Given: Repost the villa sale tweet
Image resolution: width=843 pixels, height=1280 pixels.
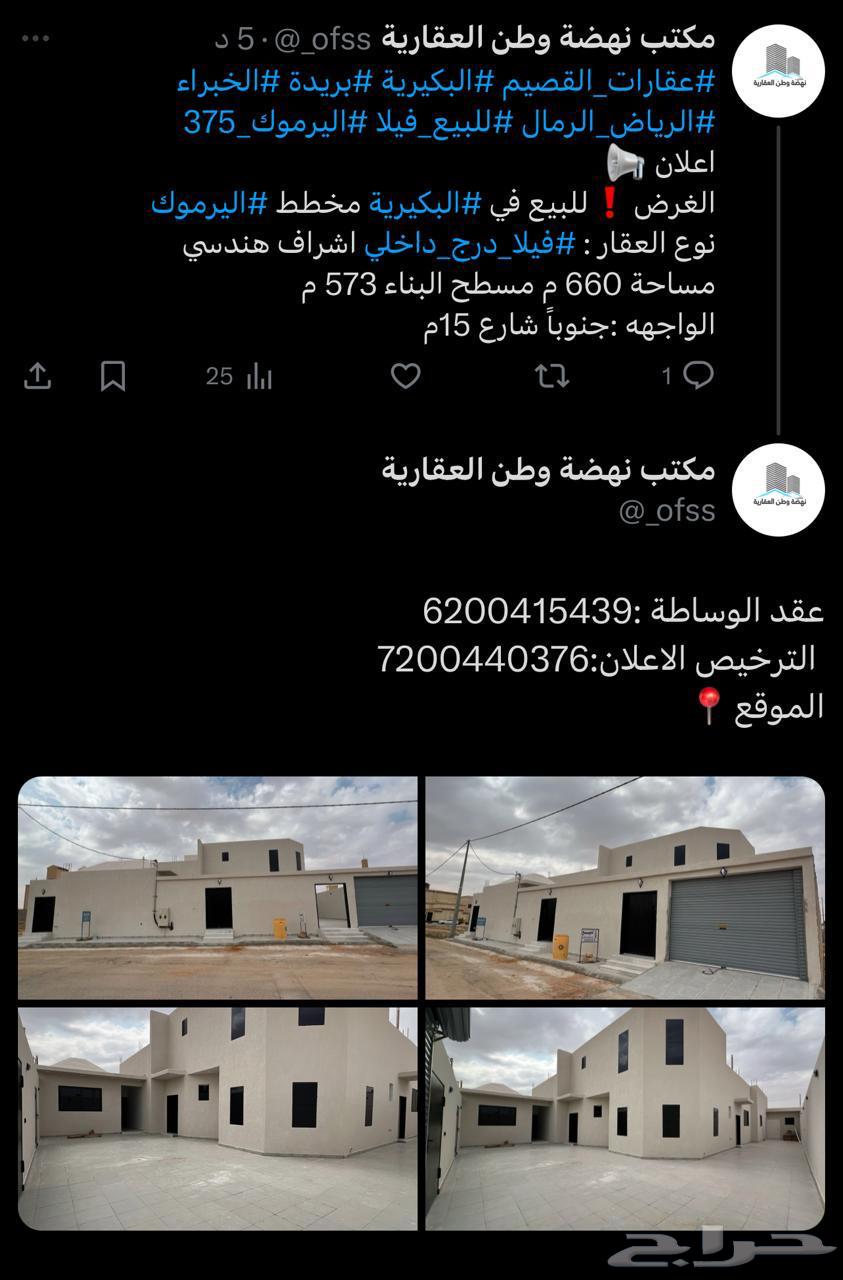Looking at the screenshot, I should pyautogui.click(x=551, y=376).
